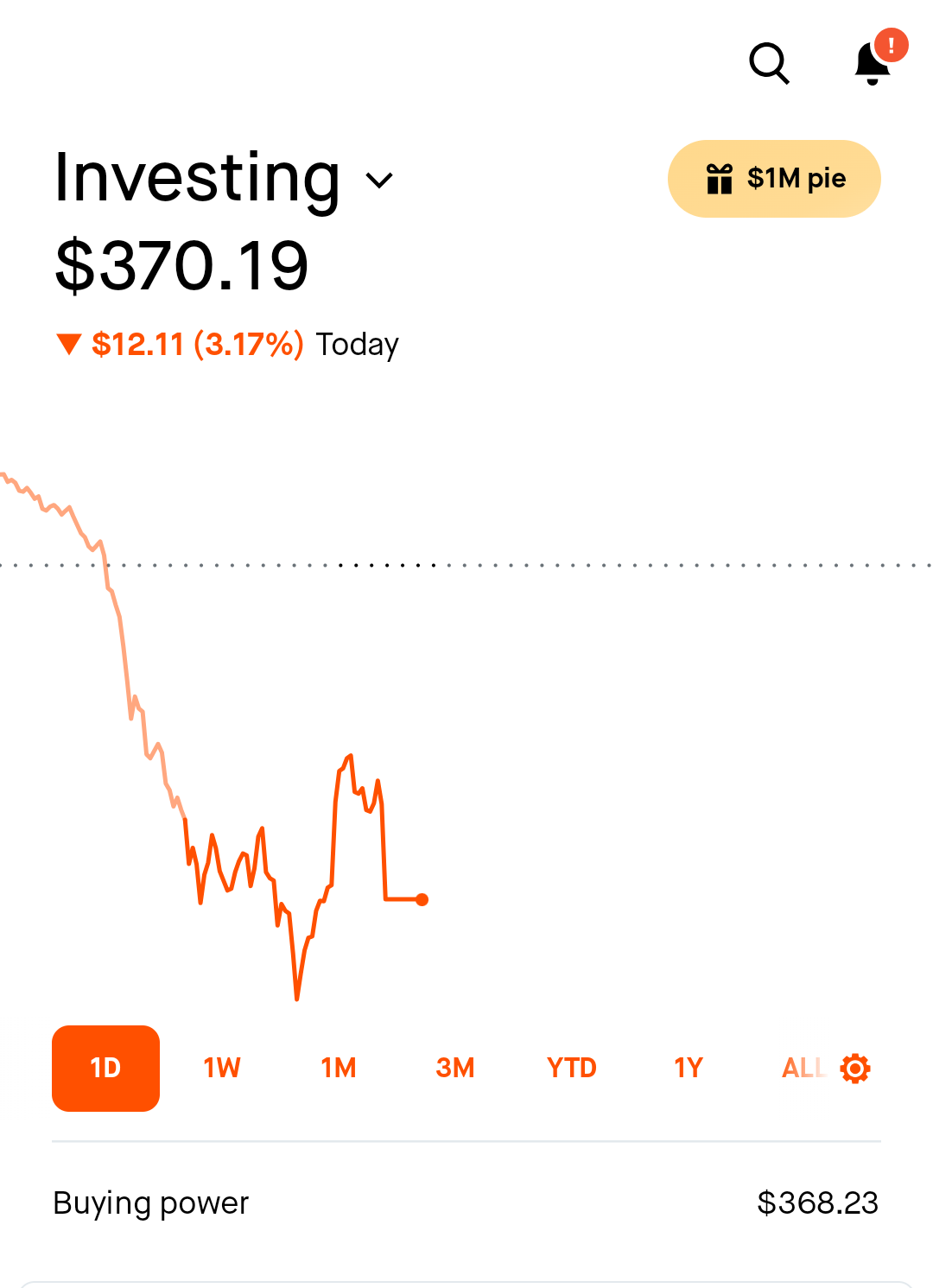Show the ALL time chart
The height and width of the screenshot is (1288, 933).
[x=802, y=1068]
